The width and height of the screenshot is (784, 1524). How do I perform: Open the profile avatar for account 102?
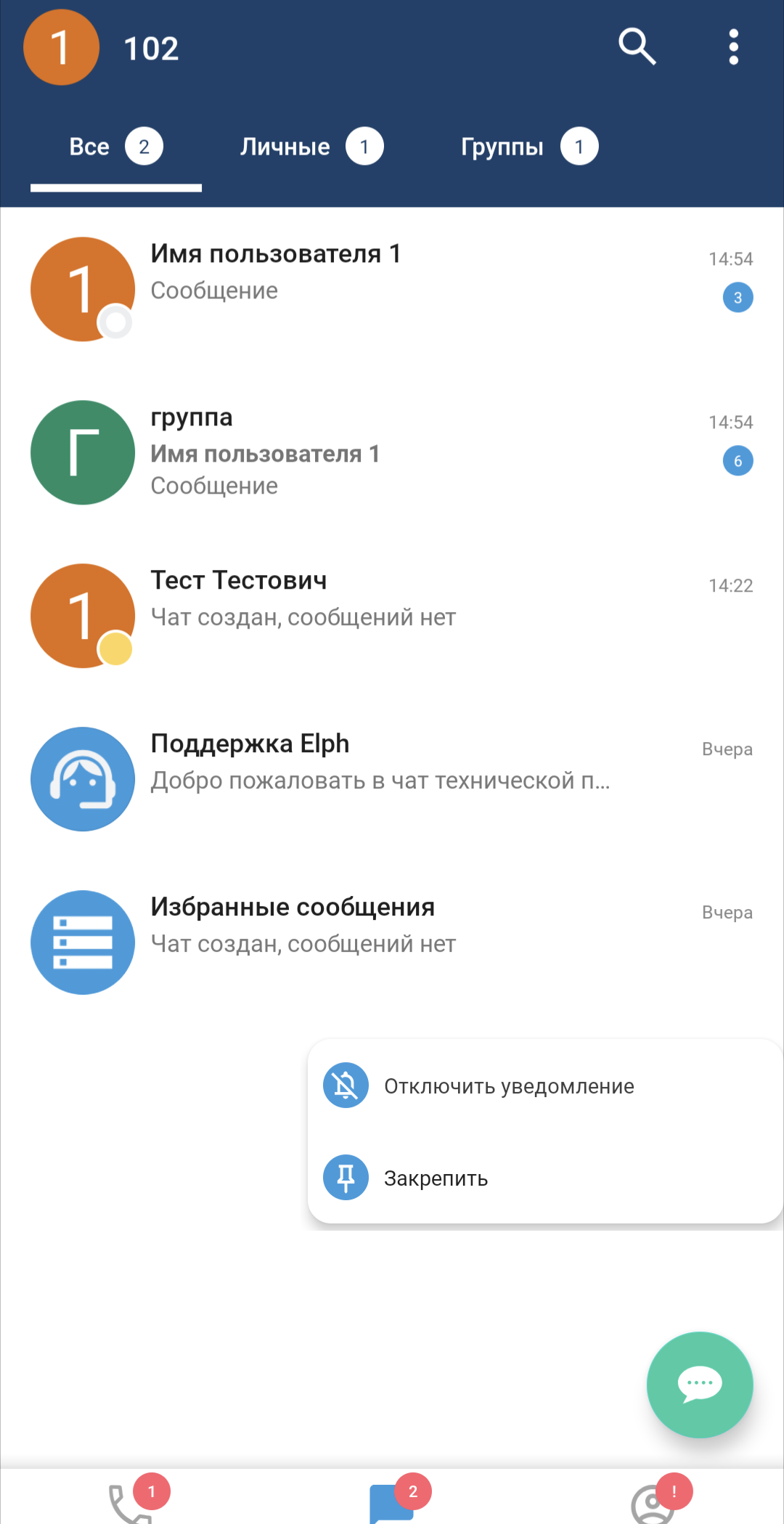61,47
